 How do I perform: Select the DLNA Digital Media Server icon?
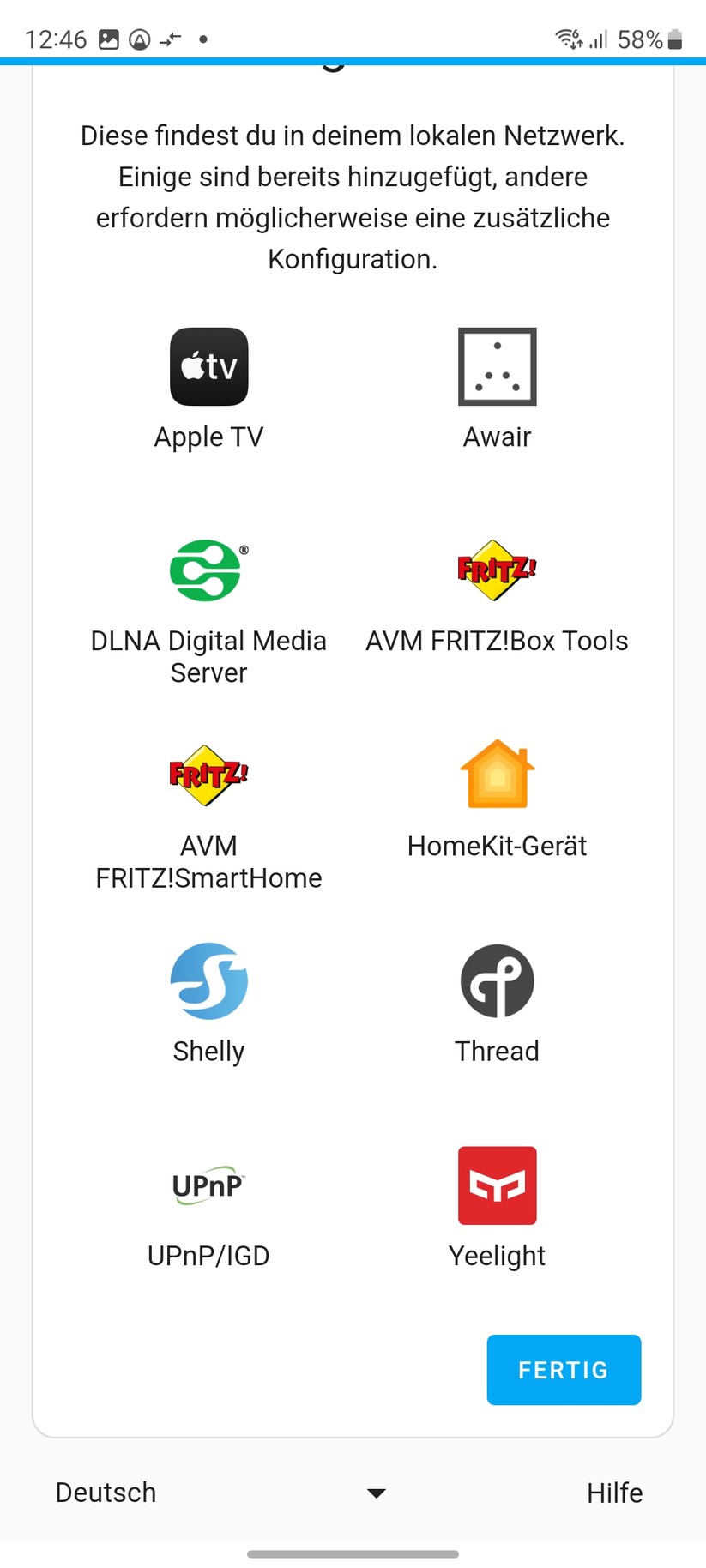coord(208,569)
